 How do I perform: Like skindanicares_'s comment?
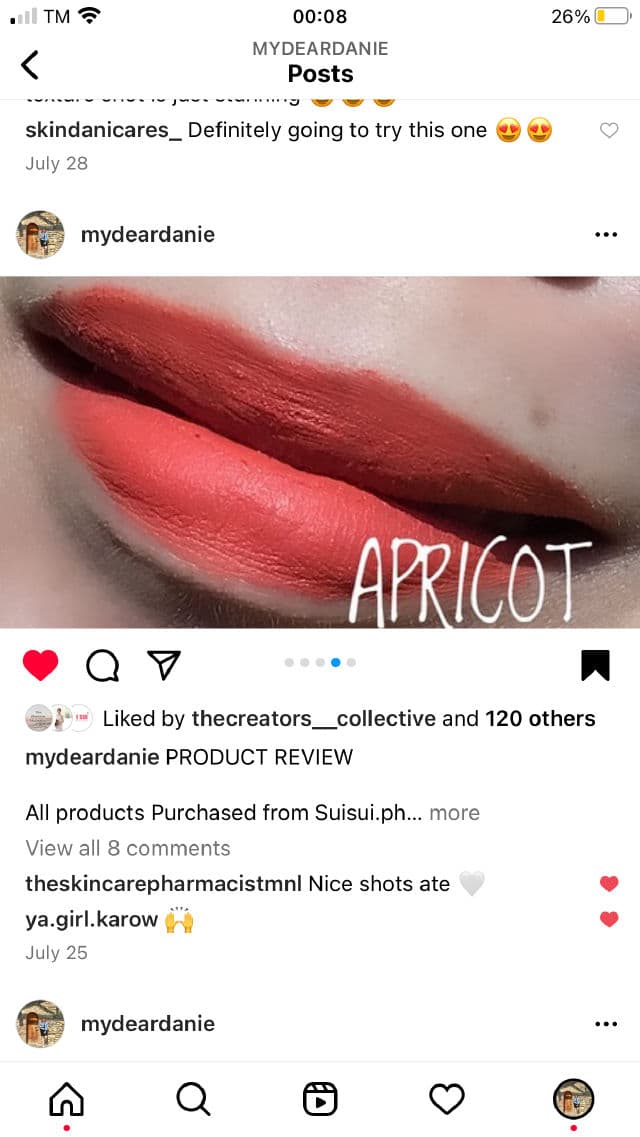point(608,130)
